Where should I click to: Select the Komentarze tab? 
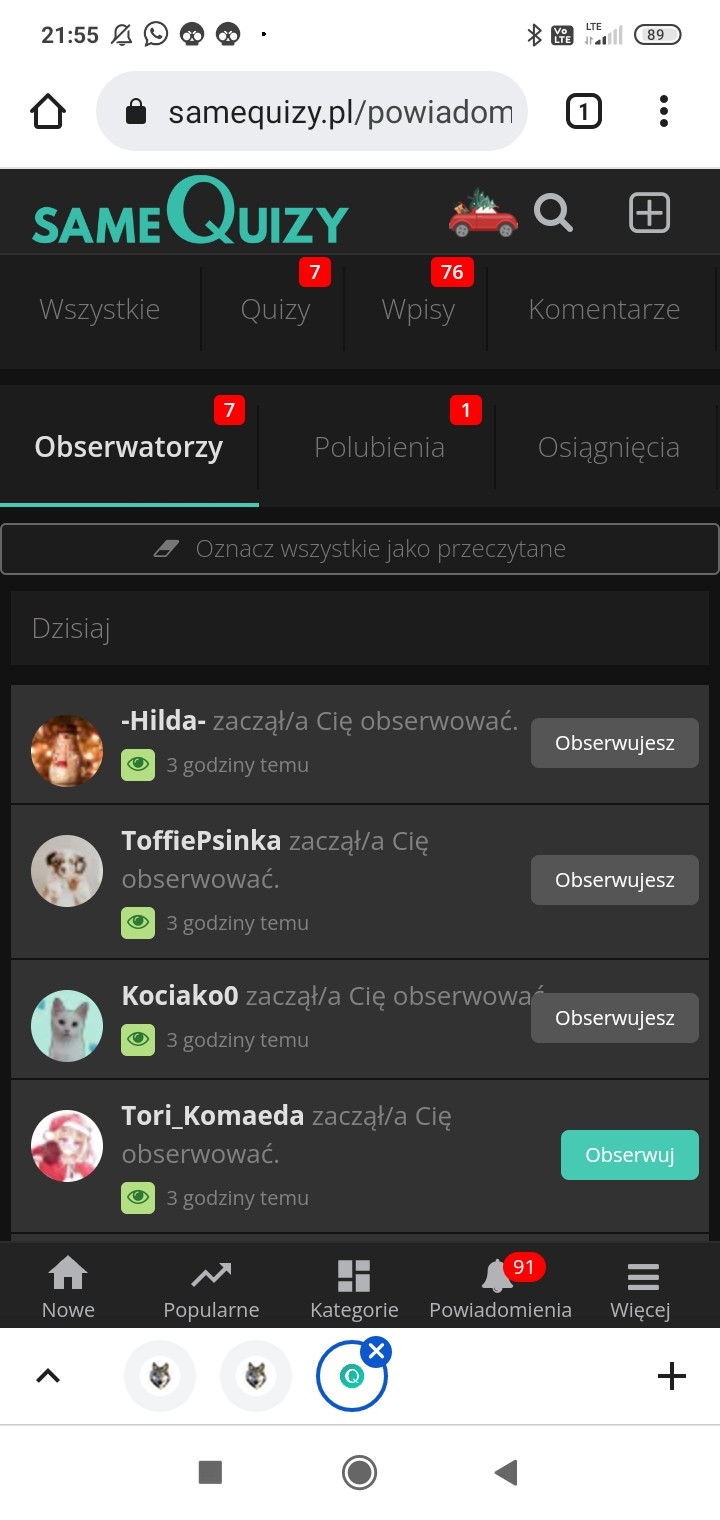click(604, 310)
